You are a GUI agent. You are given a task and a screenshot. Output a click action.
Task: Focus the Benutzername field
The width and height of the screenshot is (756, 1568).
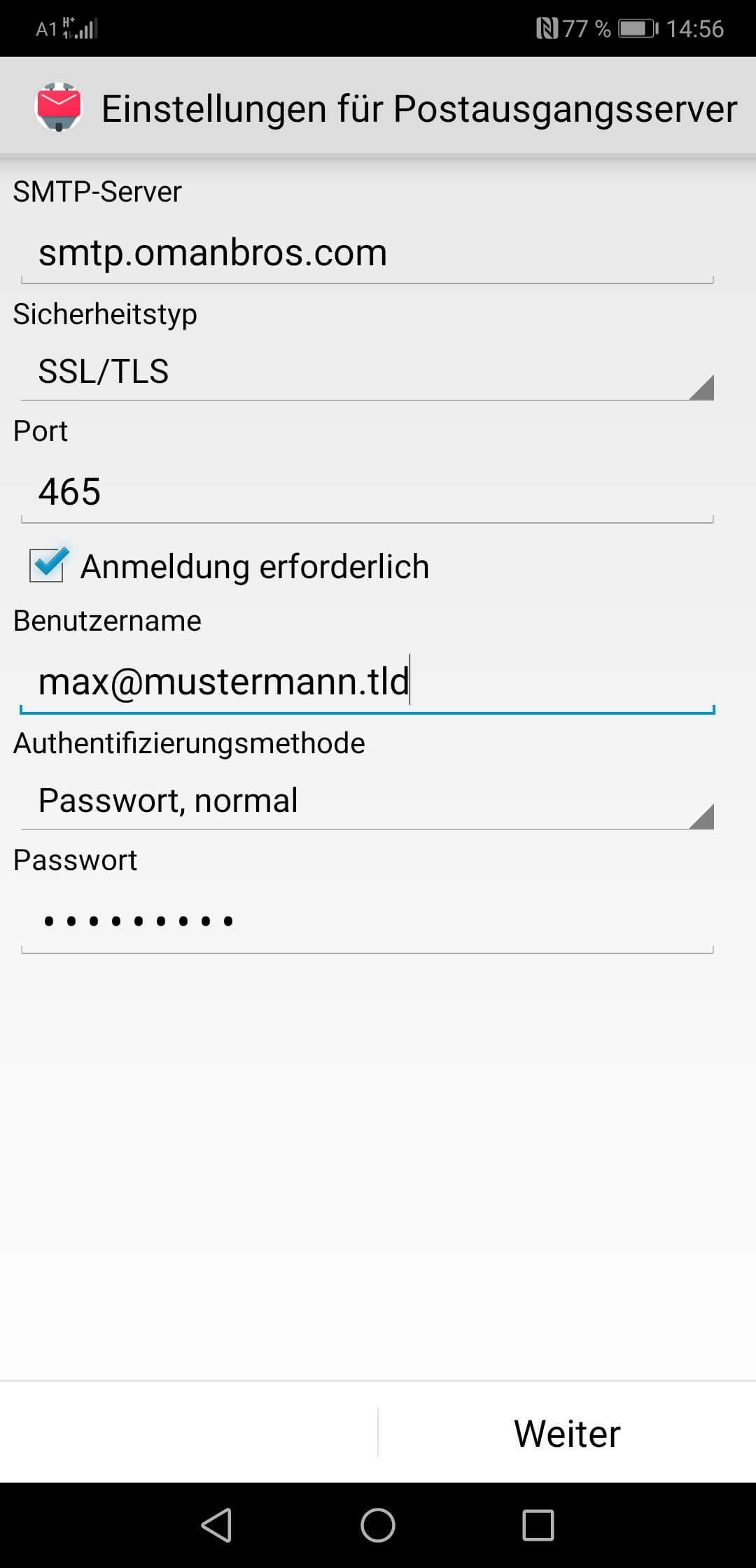click(367, 682)
